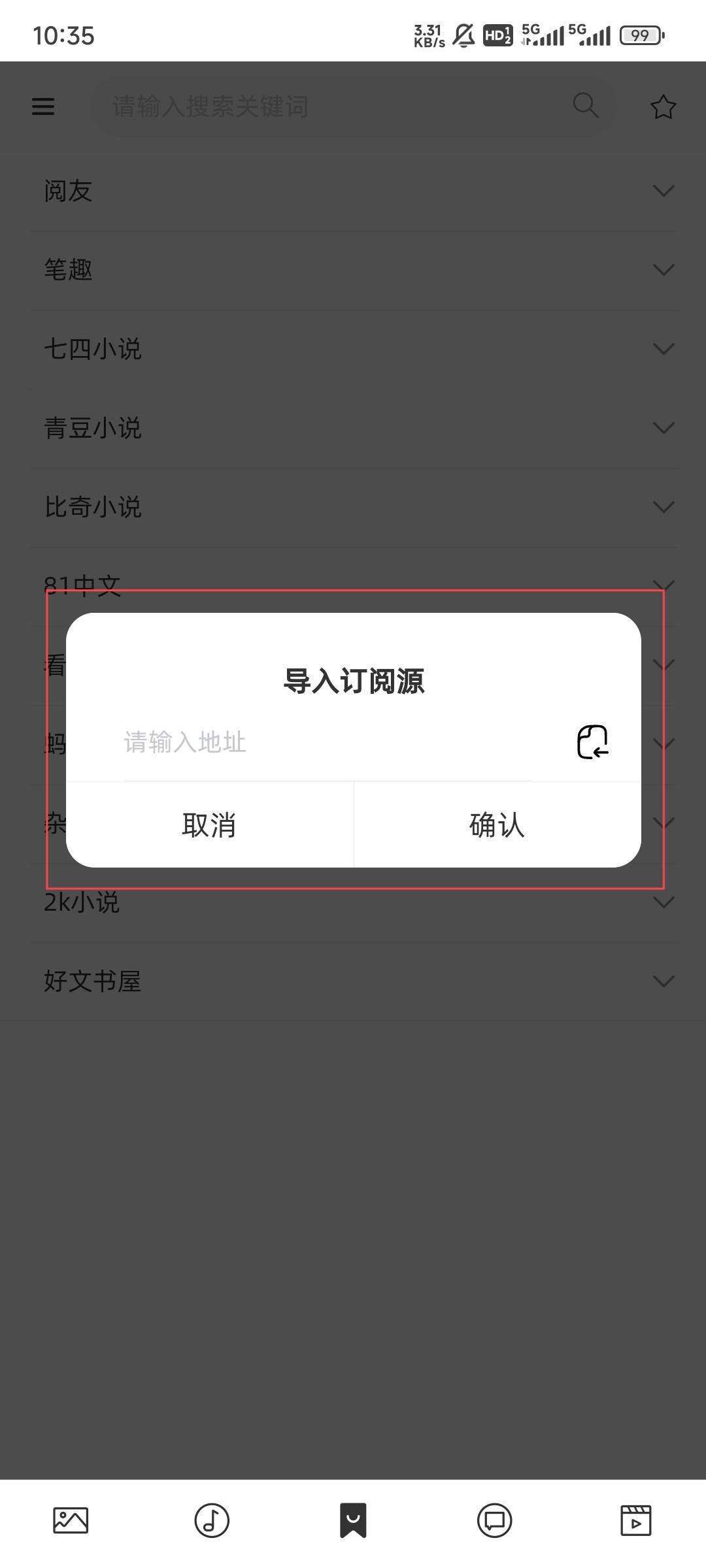Switch to the chat bubble tab
Screen dimensions: 706x1568
(x=494, y=1520)
